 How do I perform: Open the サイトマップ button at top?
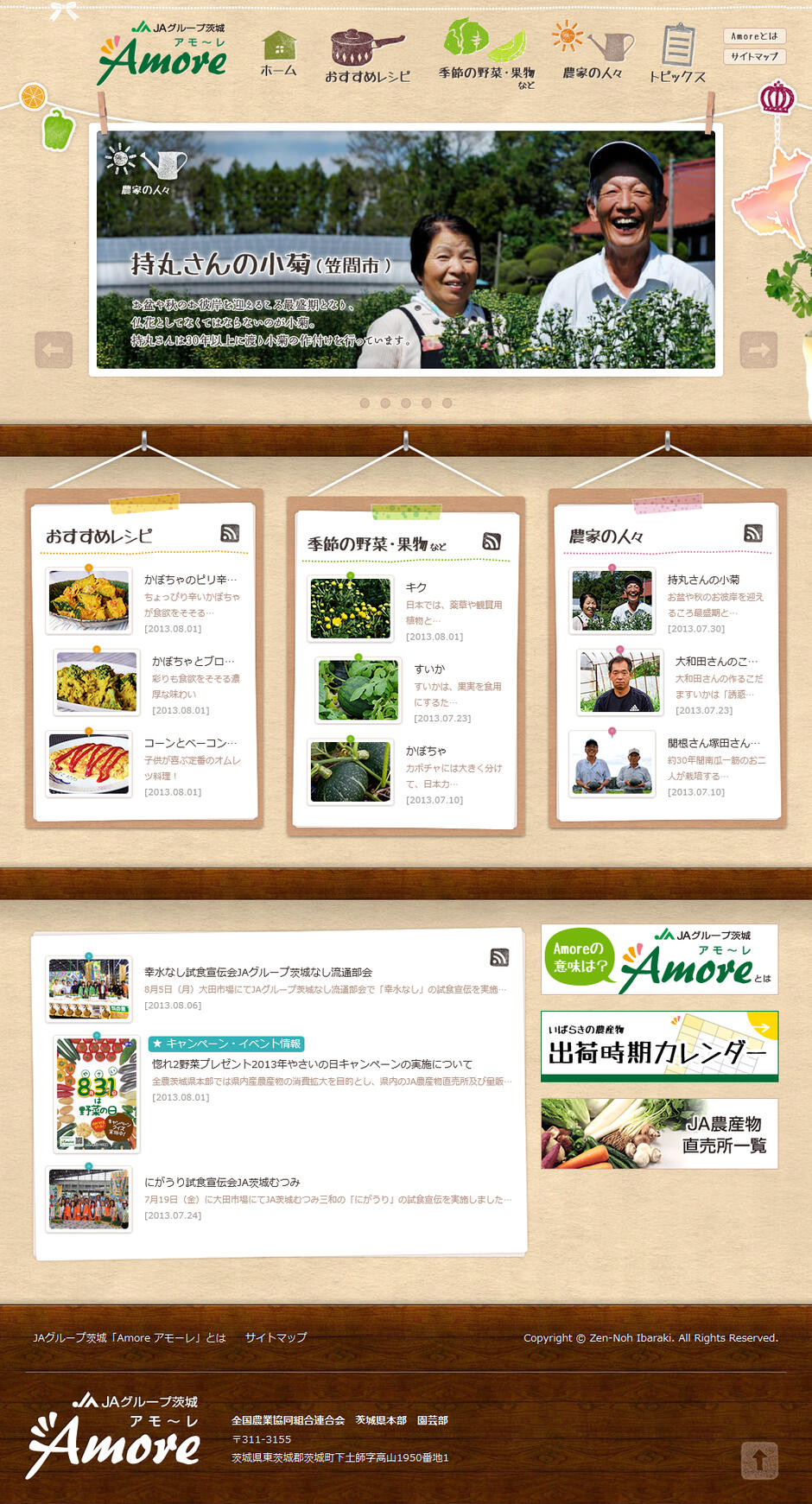(754, 56)
